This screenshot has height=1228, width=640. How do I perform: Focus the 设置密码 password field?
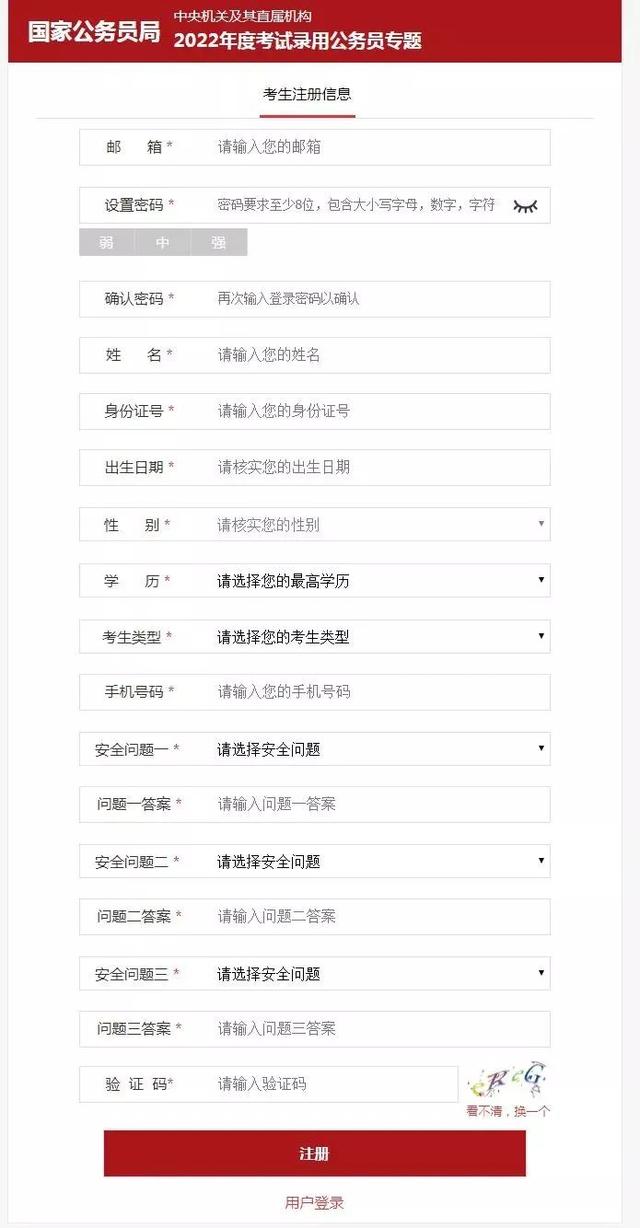coord(314,205)
